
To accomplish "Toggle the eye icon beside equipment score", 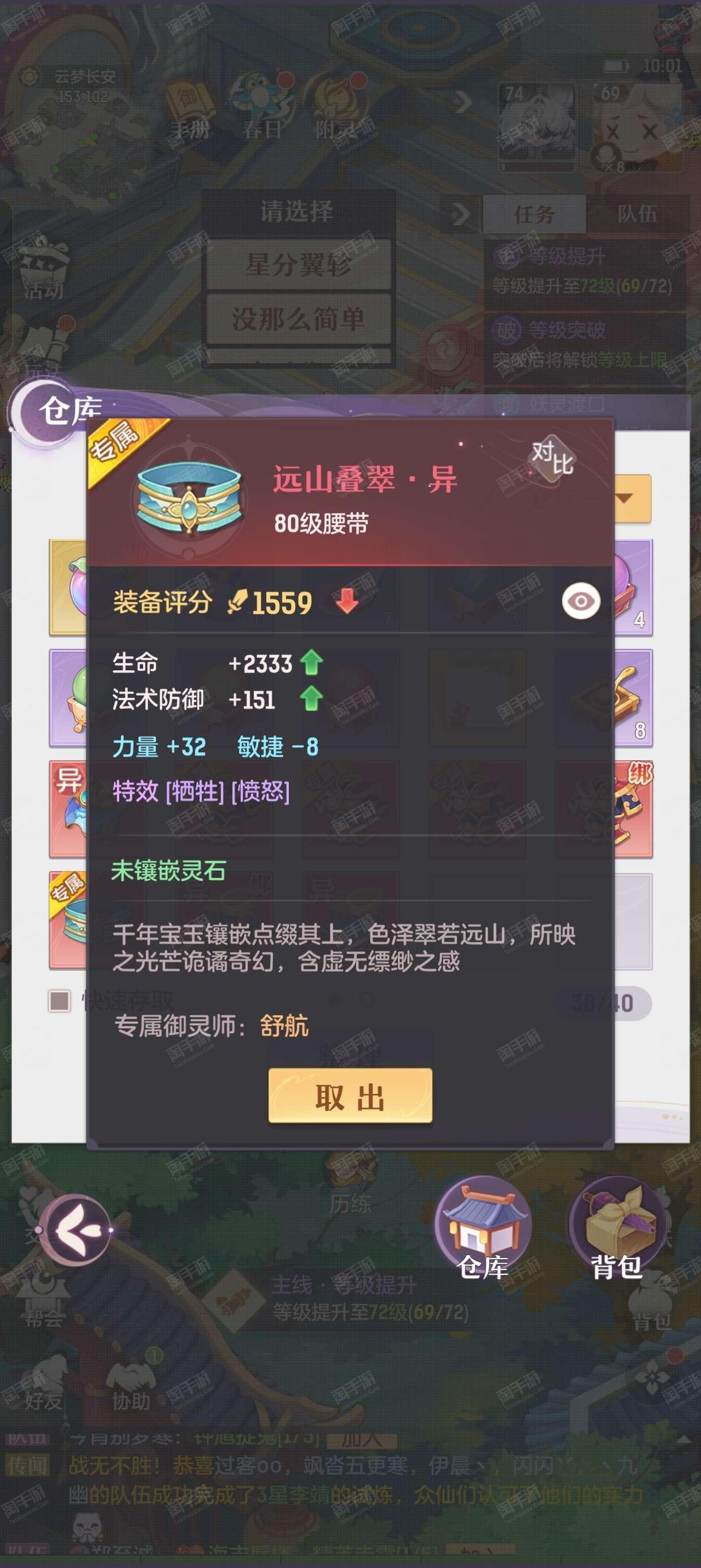I will (x=581, y=602).
